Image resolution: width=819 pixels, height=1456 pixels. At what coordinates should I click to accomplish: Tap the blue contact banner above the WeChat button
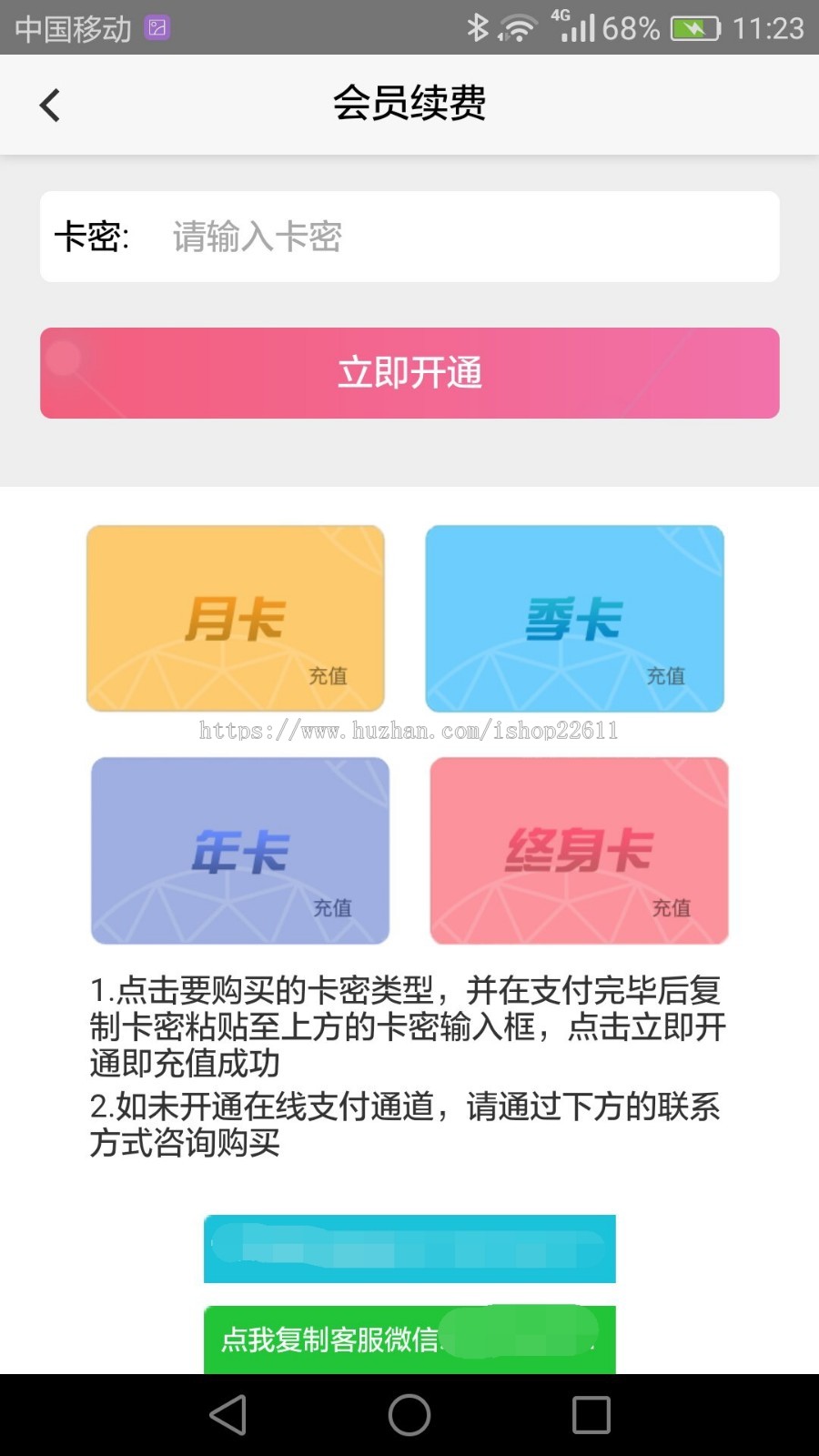(x=409, y=1249)
